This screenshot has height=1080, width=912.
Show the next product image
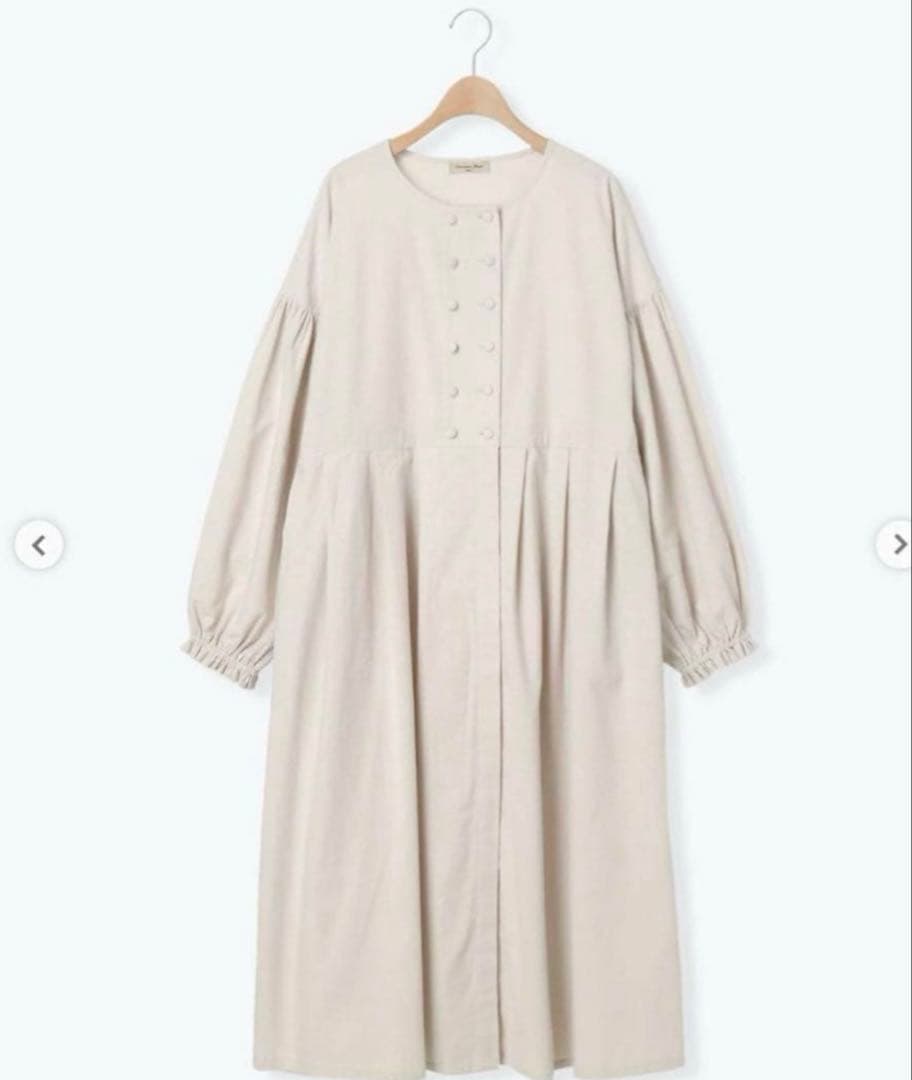tap(896, 545)
